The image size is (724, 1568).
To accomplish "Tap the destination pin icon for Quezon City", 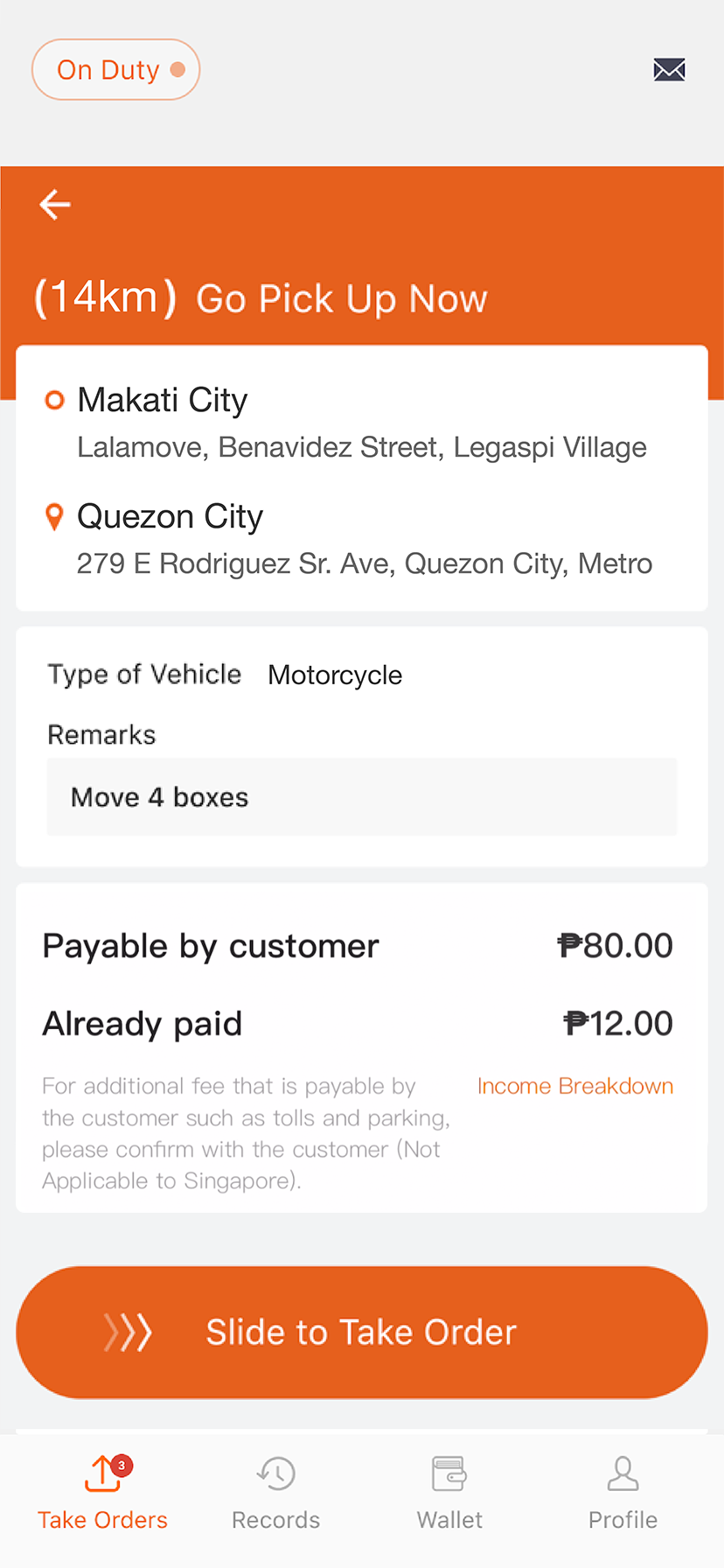I will click(54, 516).
